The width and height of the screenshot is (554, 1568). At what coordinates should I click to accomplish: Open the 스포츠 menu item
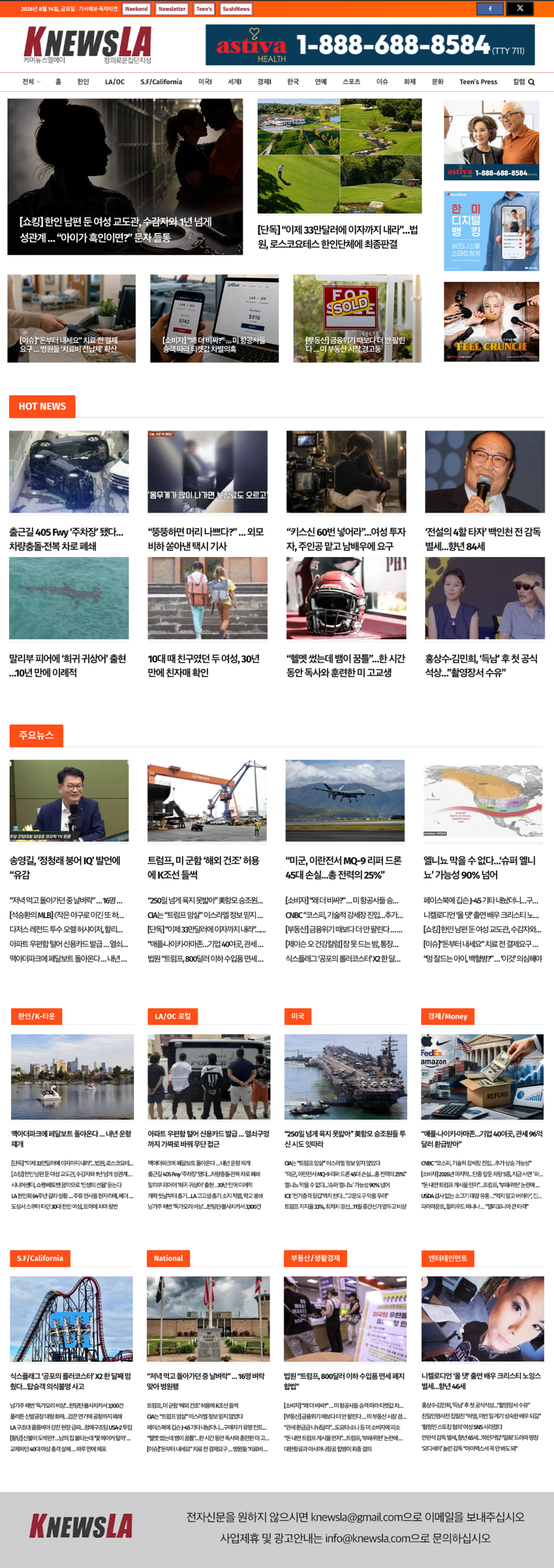click(x=351, y=82)
